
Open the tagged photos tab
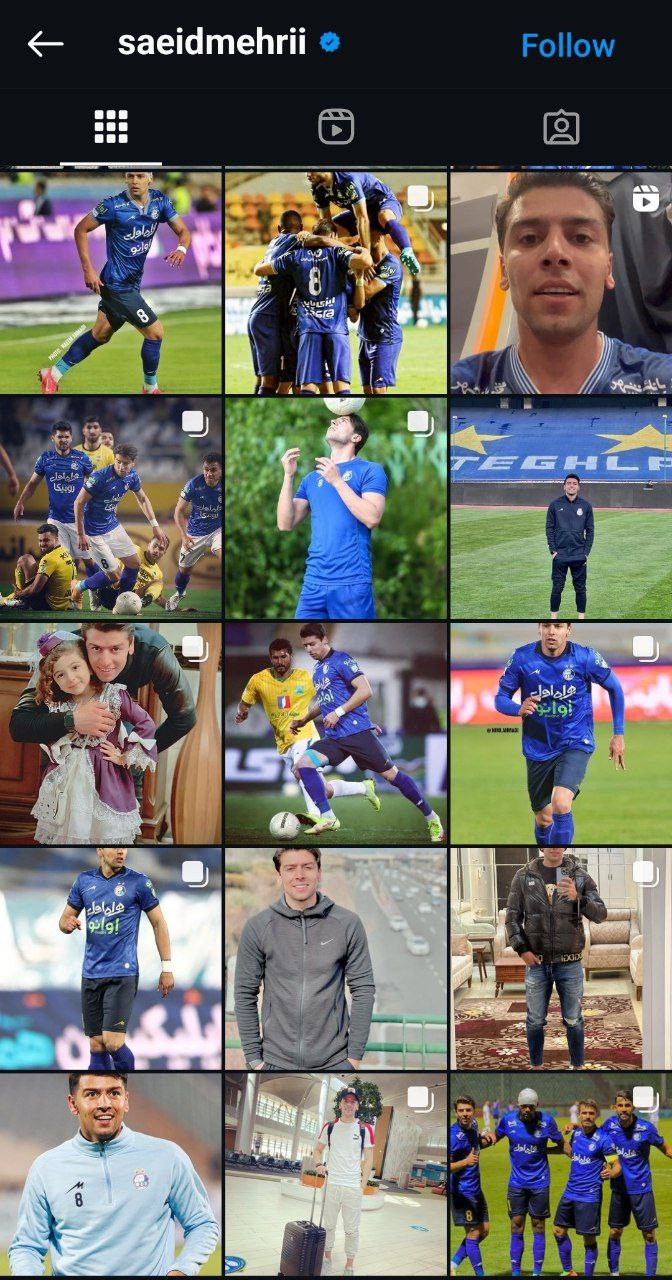pyautogui.click(x=561, y=127)
